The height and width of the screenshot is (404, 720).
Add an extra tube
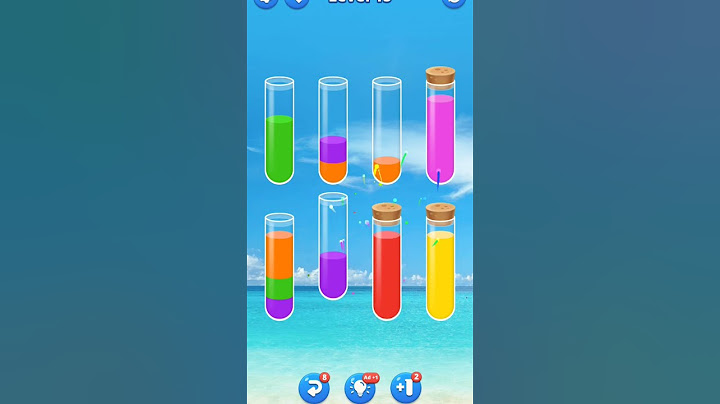pos(405,388)
